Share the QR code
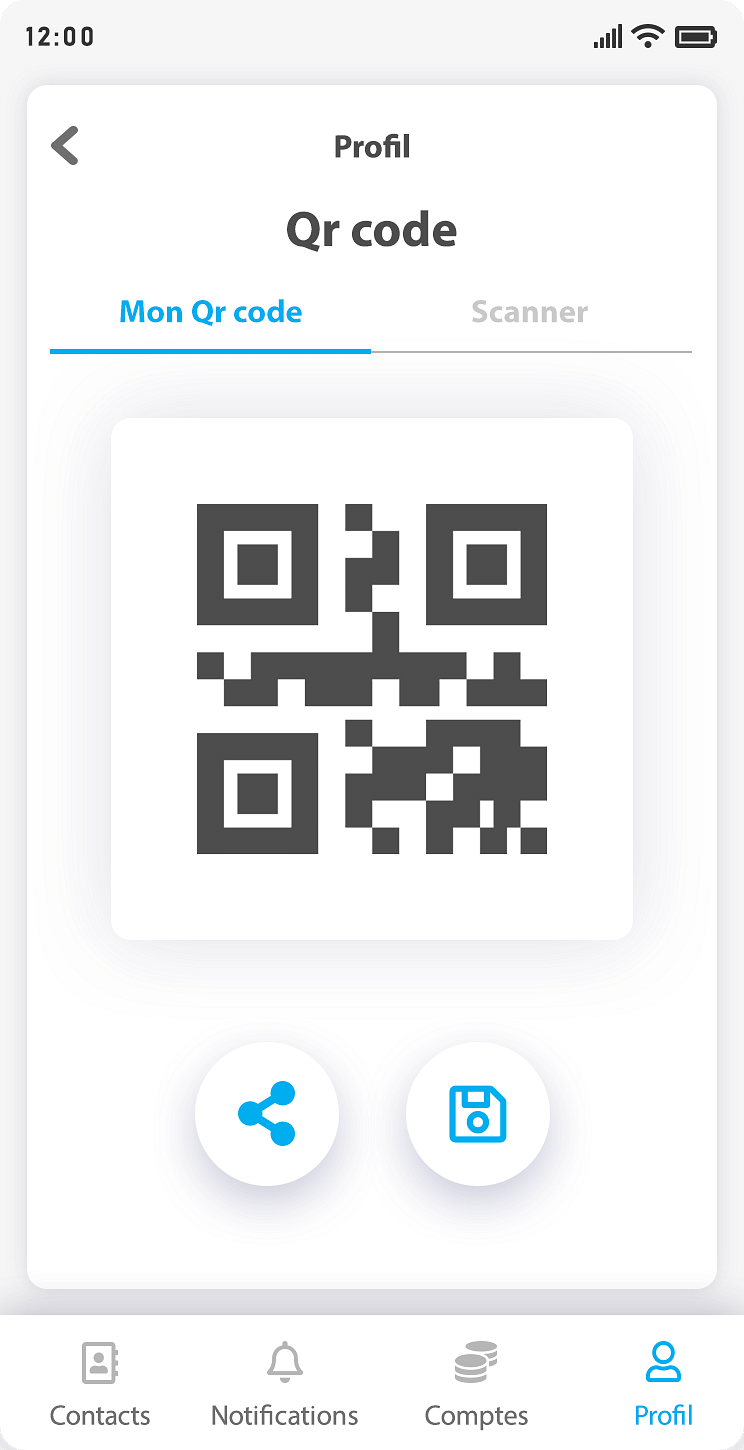The image size is (744, 1450). coord(267,1113)
